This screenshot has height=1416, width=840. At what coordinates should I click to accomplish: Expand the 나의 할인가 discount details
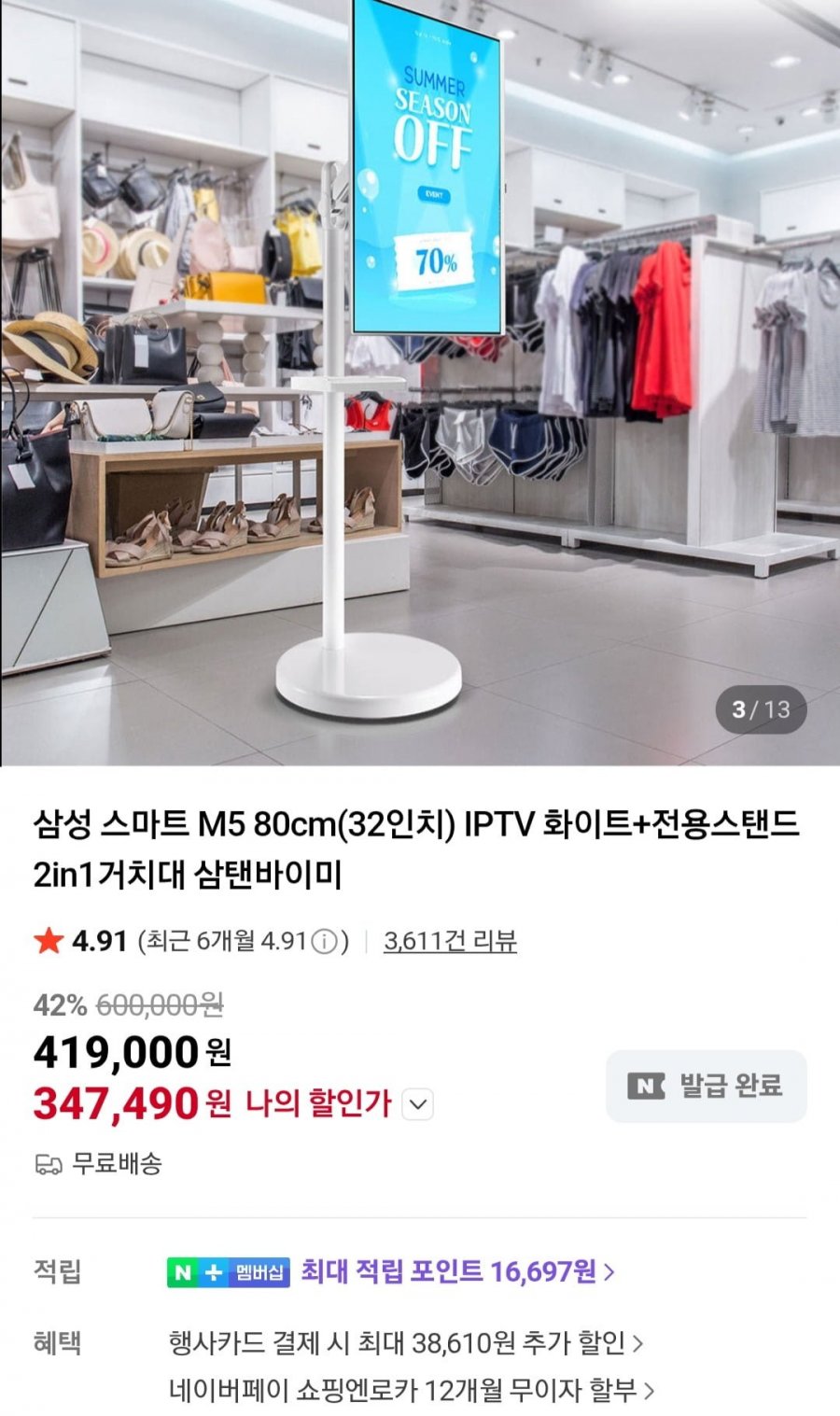tap(417, 1105)
